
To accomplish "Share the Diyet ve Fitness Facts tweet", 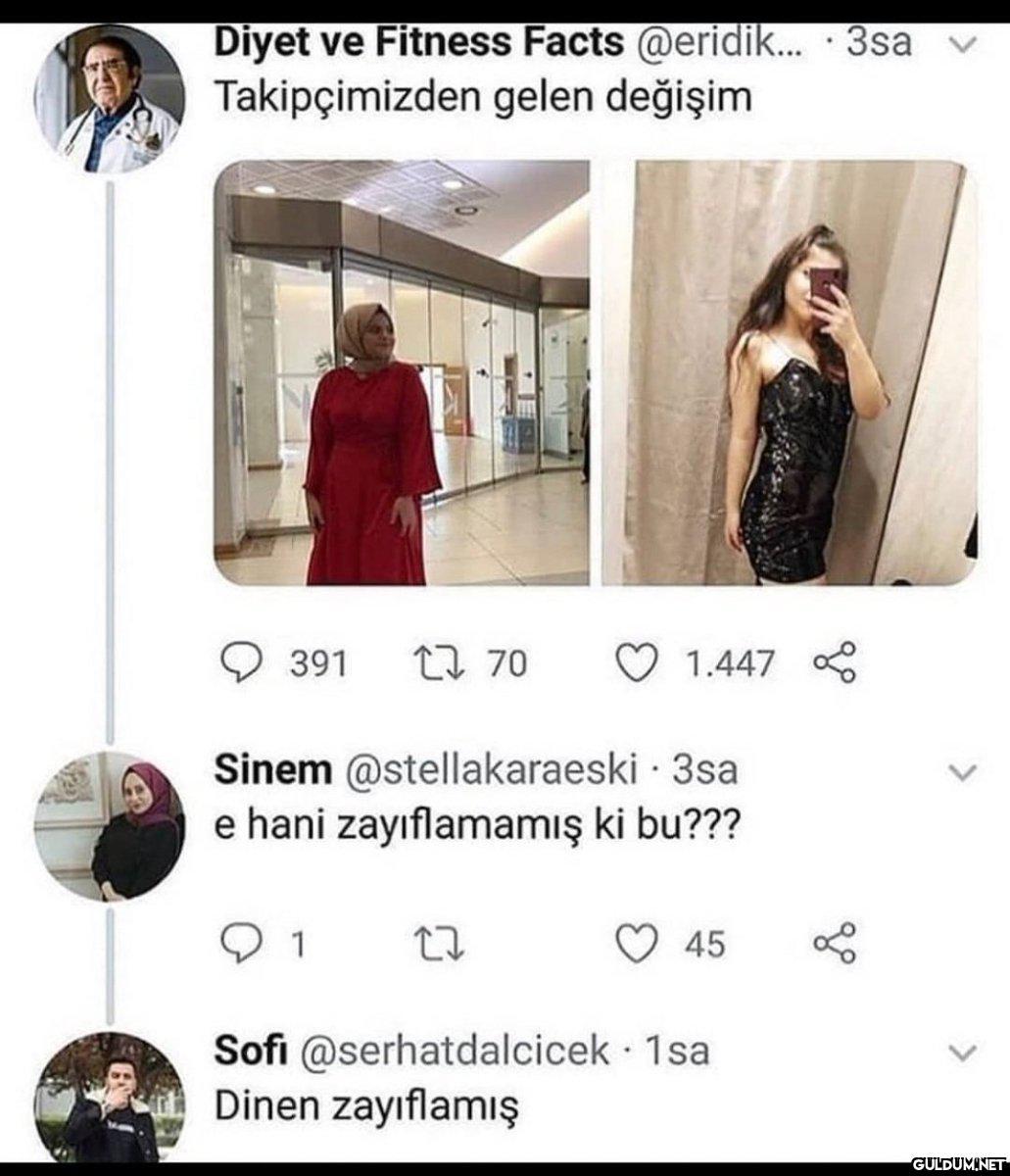I will 836,662.
